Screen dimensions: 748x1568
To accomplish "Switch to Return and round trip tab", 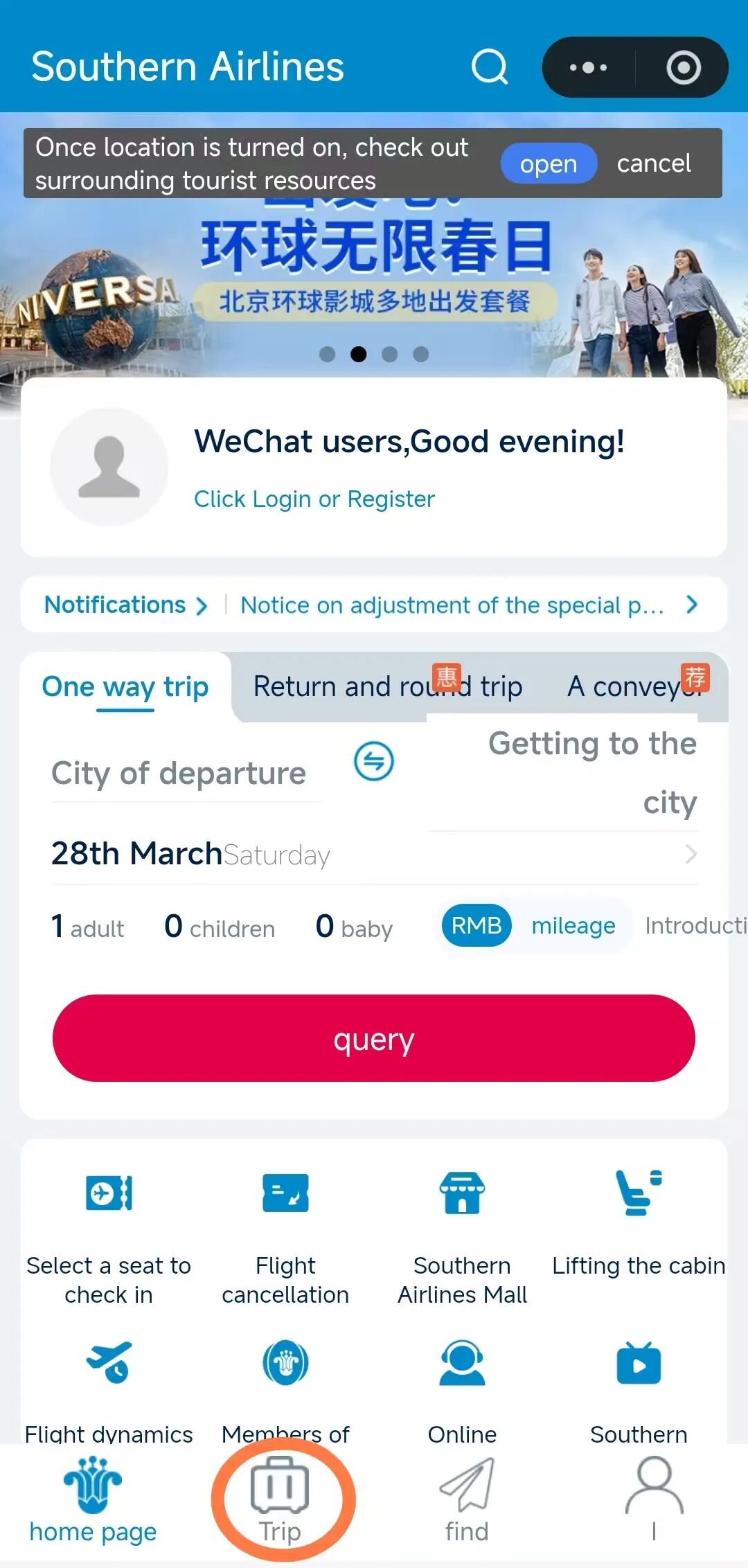I will pyautogui.click(x=387, y=686).
